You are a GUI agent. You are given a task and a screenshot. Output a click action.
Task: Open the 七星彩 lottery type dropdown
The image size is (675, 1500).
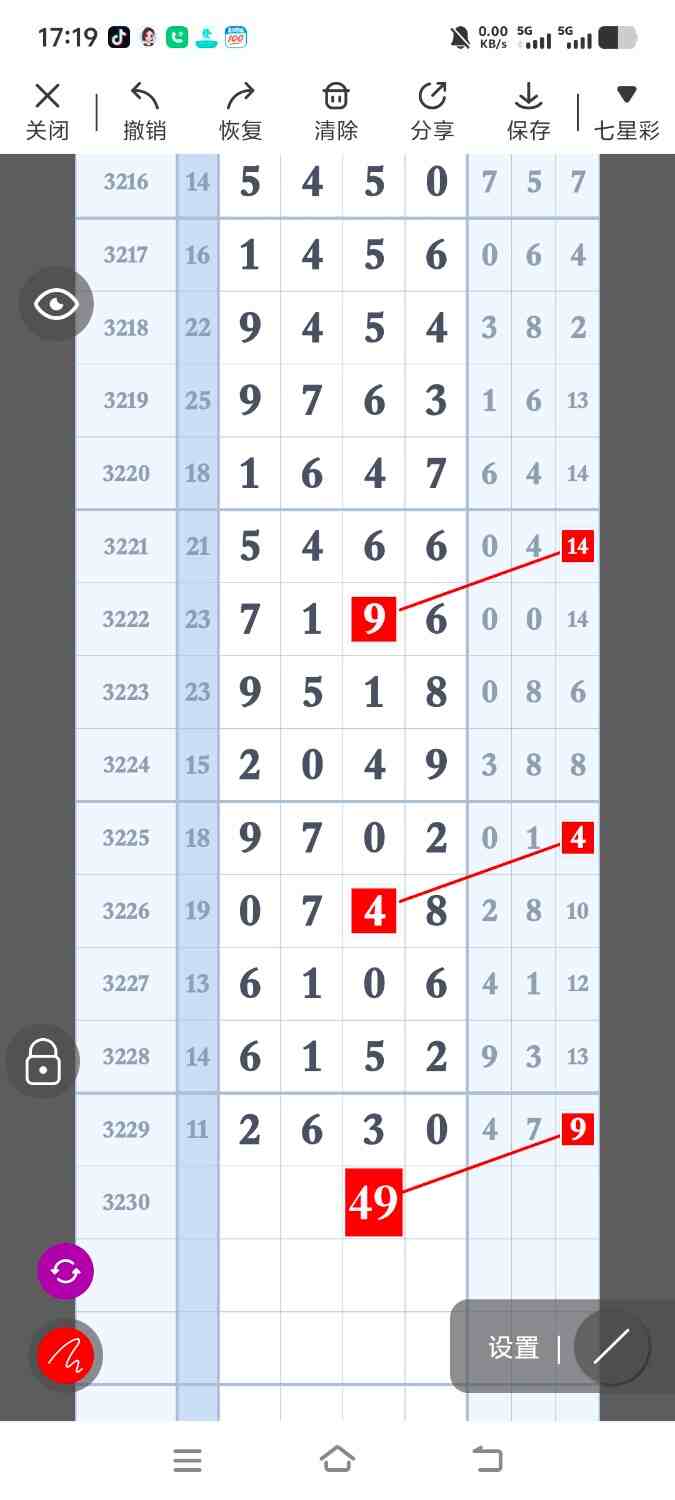pos(626,111)
